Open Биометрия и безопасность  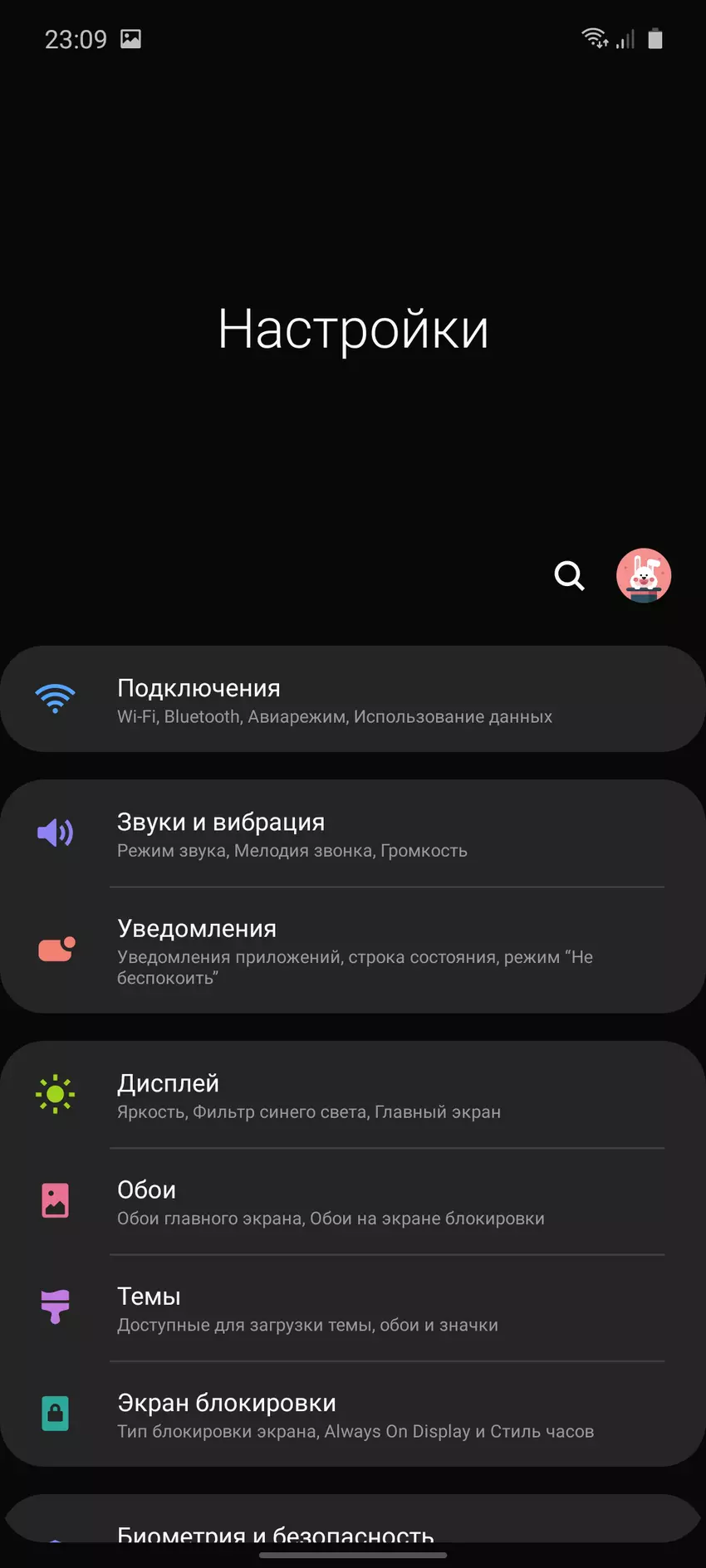pyautogui.click(x=353, y=1530)
